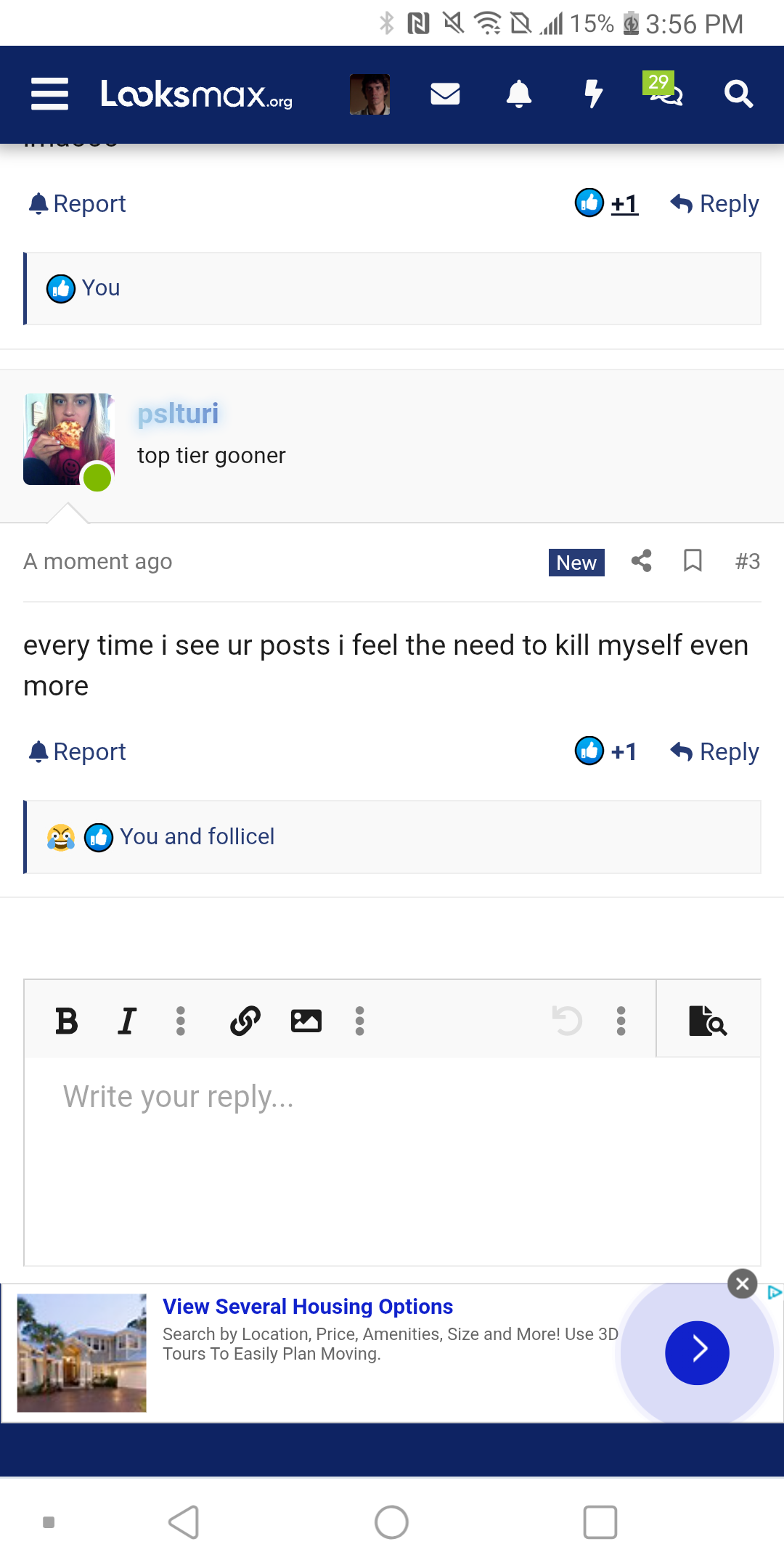Preview the reply draft
784x1568 pixels.
(x=708, y=1021)
